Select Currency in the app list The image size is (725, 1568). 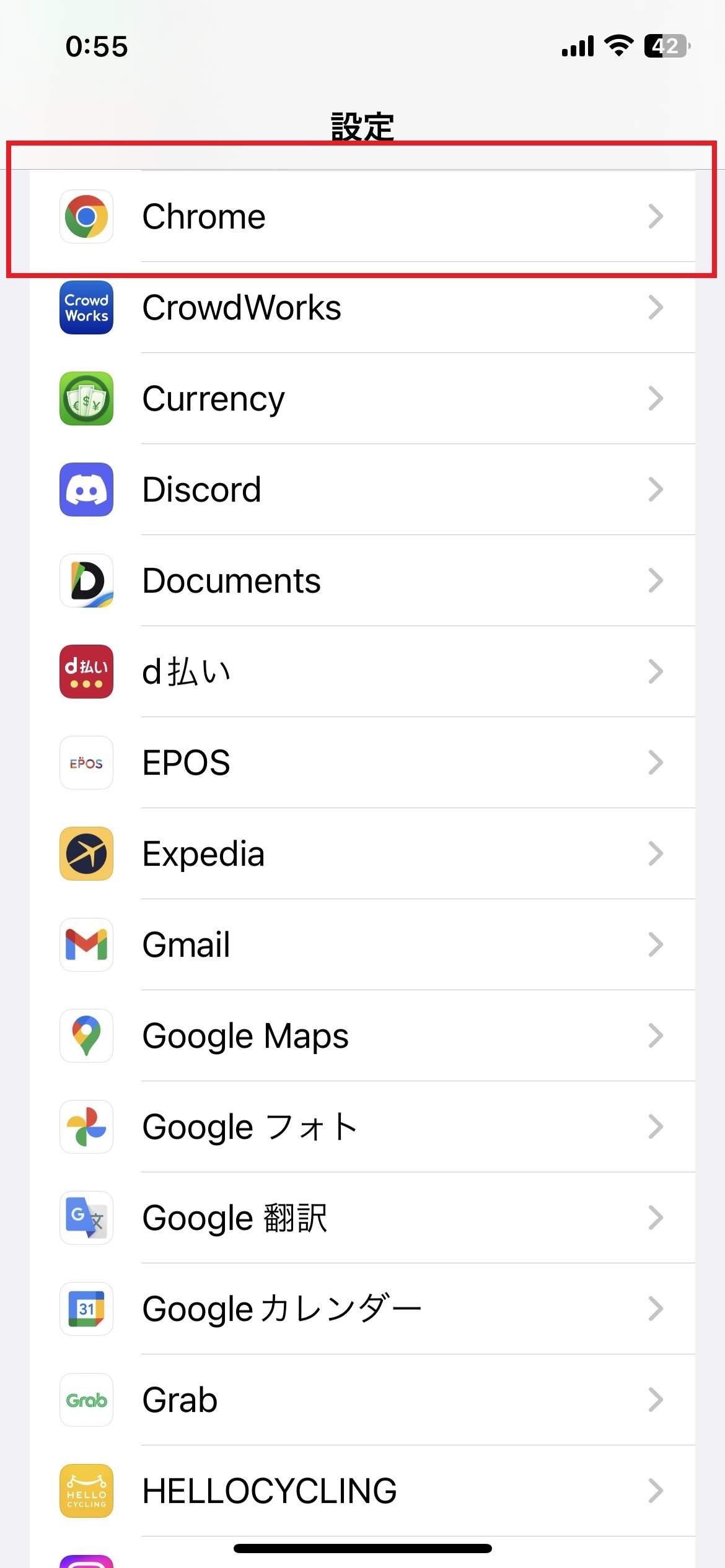pos(362,399)
